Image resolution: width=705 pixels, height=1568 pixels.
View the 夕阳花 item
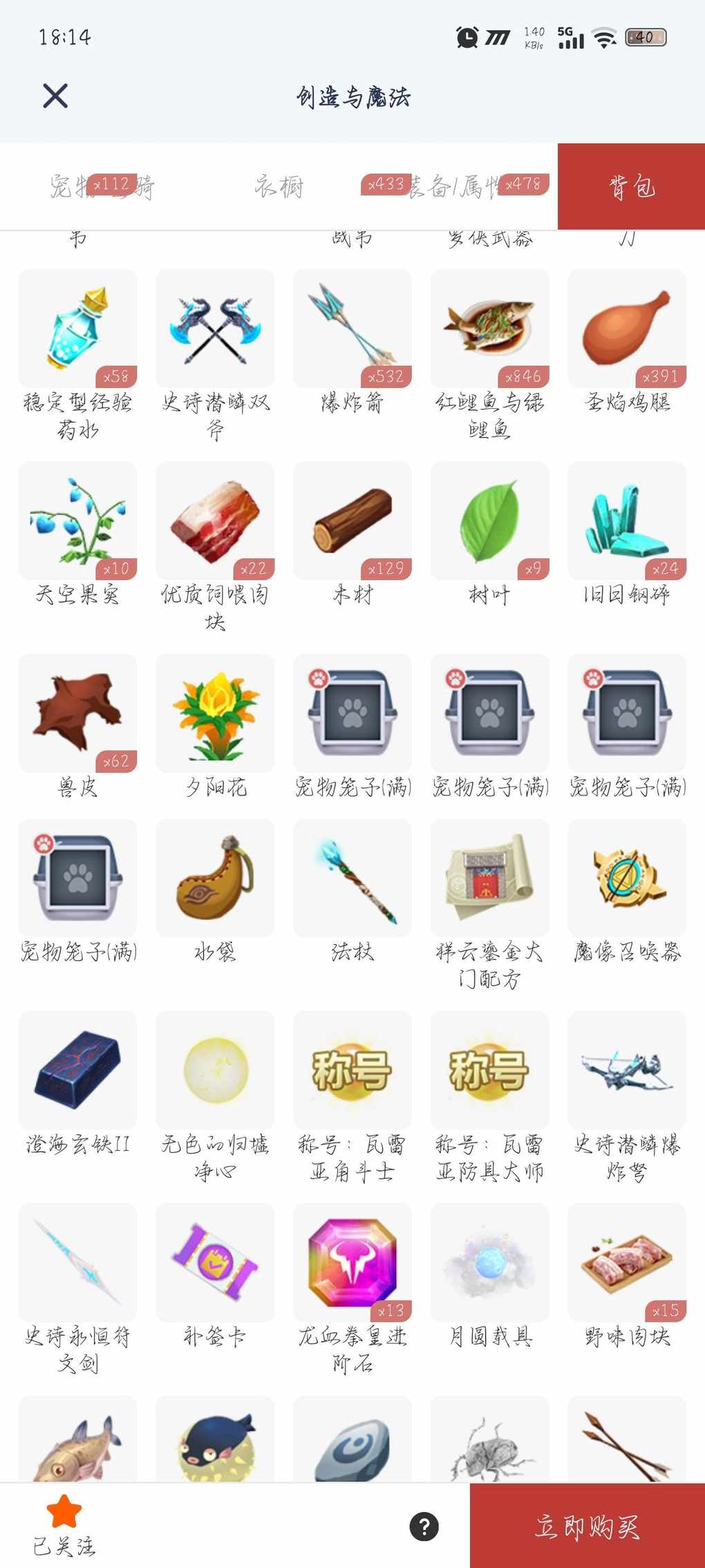(x=215, y=713)
